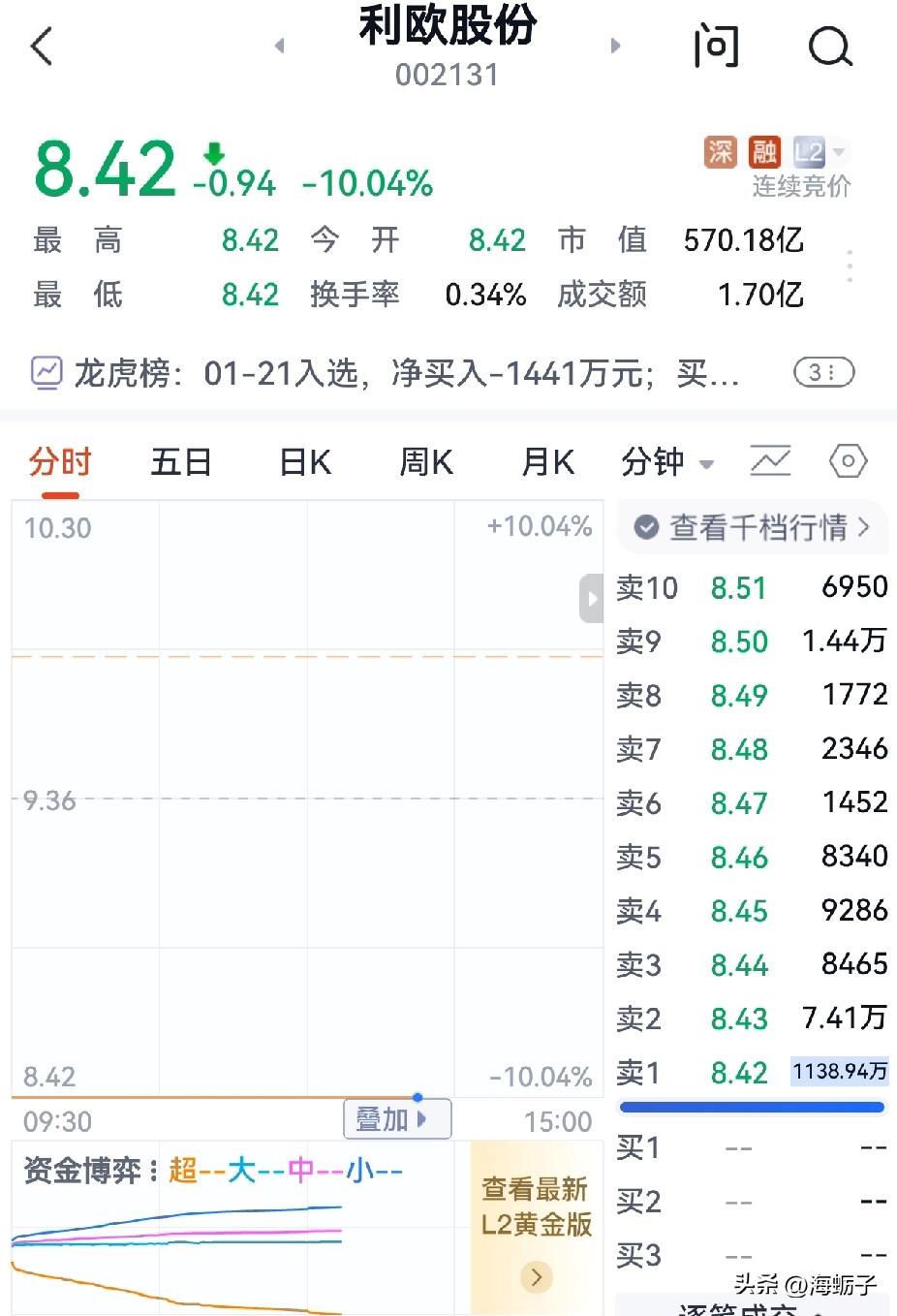The width and height of the screenshot is (897, 1316).
Task: Click the trend line chart icon next to 分钟
Action: 771,461
